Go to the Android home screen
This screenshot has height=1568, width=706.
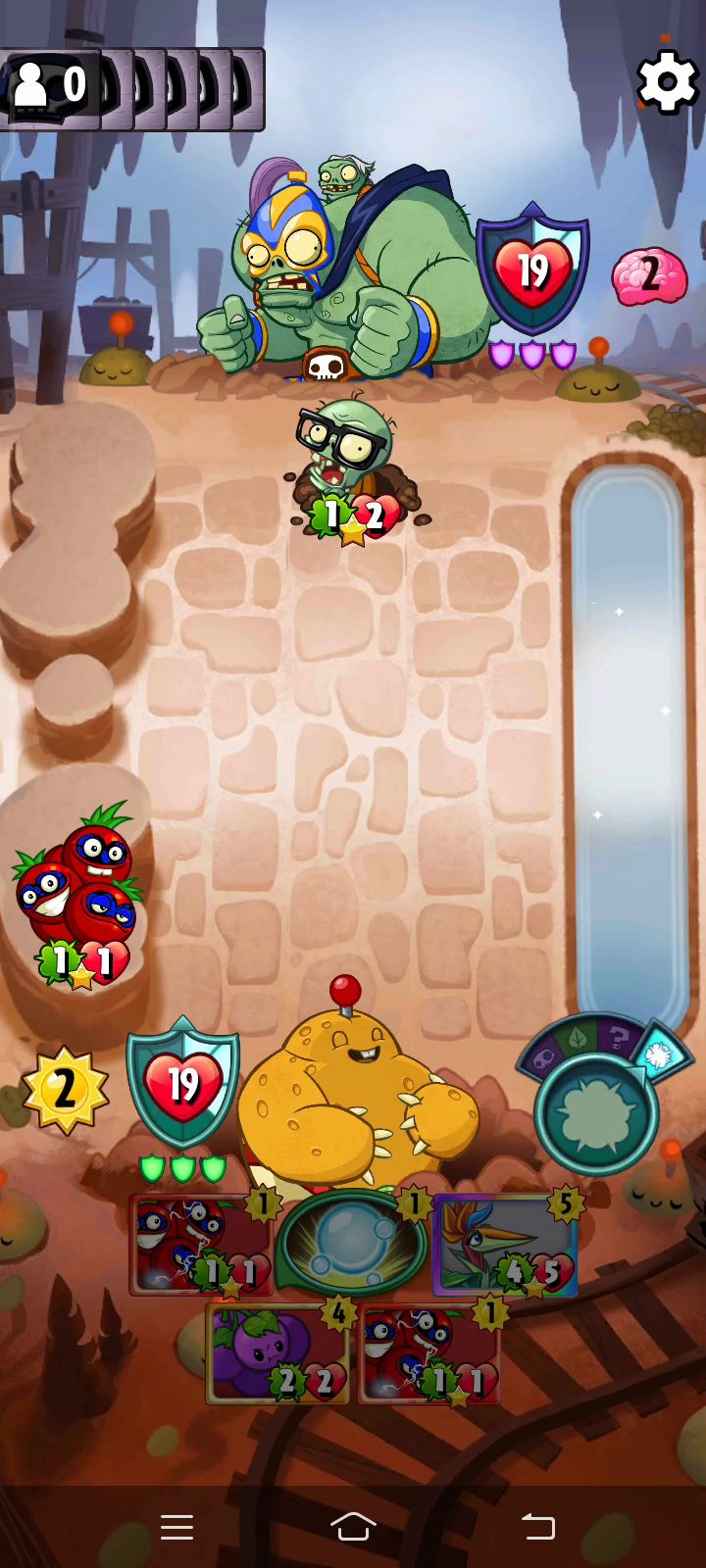353,1526
